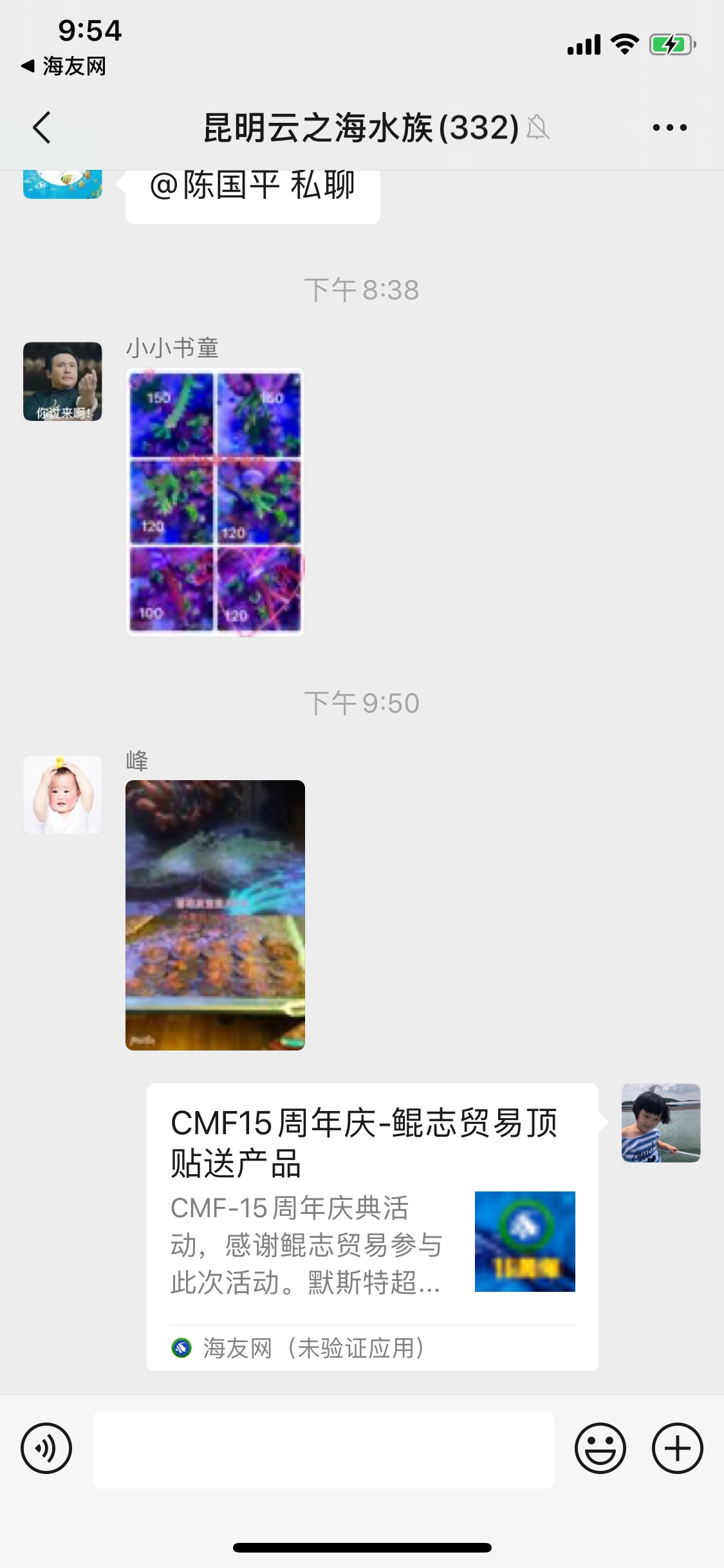The height and width of the screenshot is (1568, 724).
Task: Switch to voice message input
Action: click(46, 1448)
